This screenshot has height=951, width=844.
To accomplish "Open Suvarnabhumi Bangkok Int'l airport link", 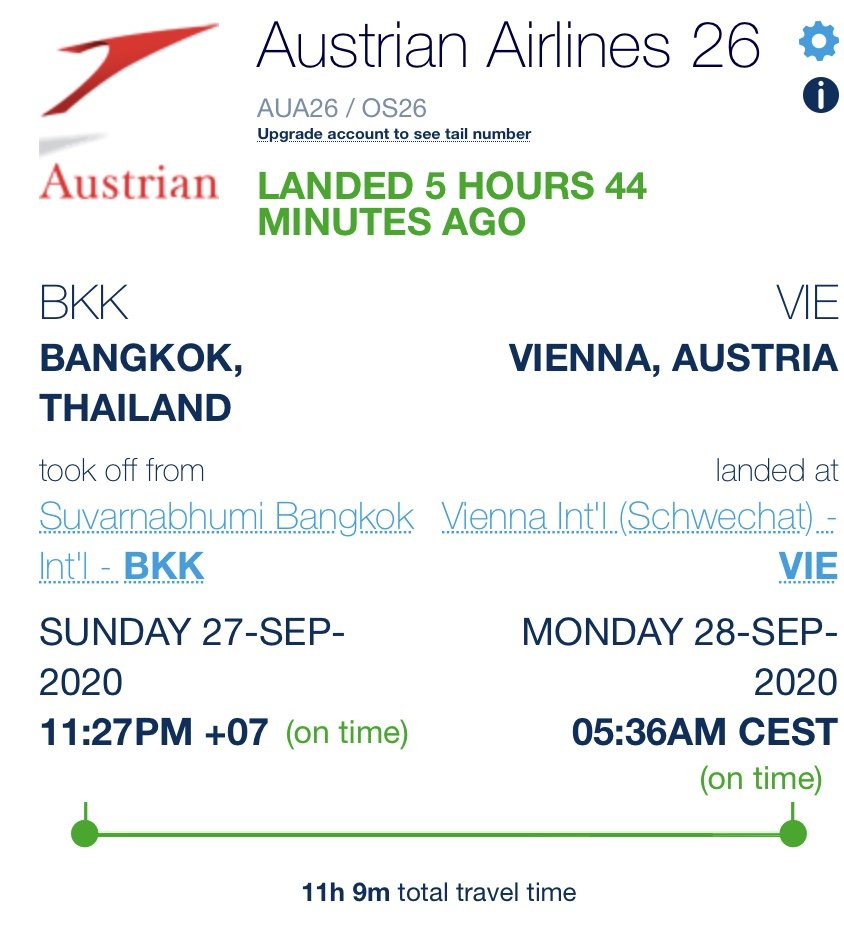I will (x=226, y=518).
